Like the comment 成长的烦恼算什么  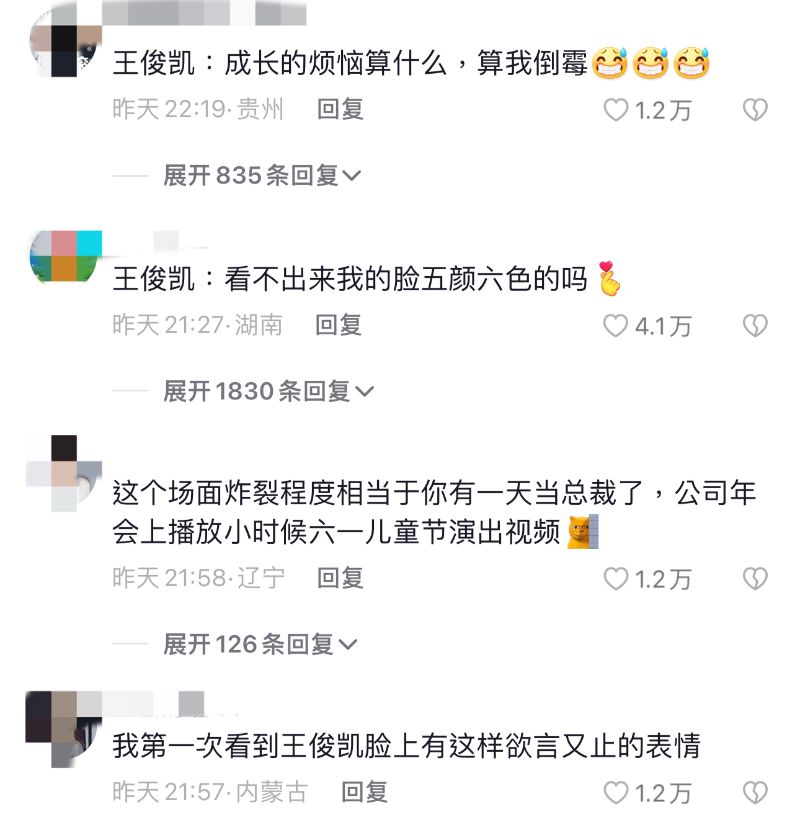617,110
